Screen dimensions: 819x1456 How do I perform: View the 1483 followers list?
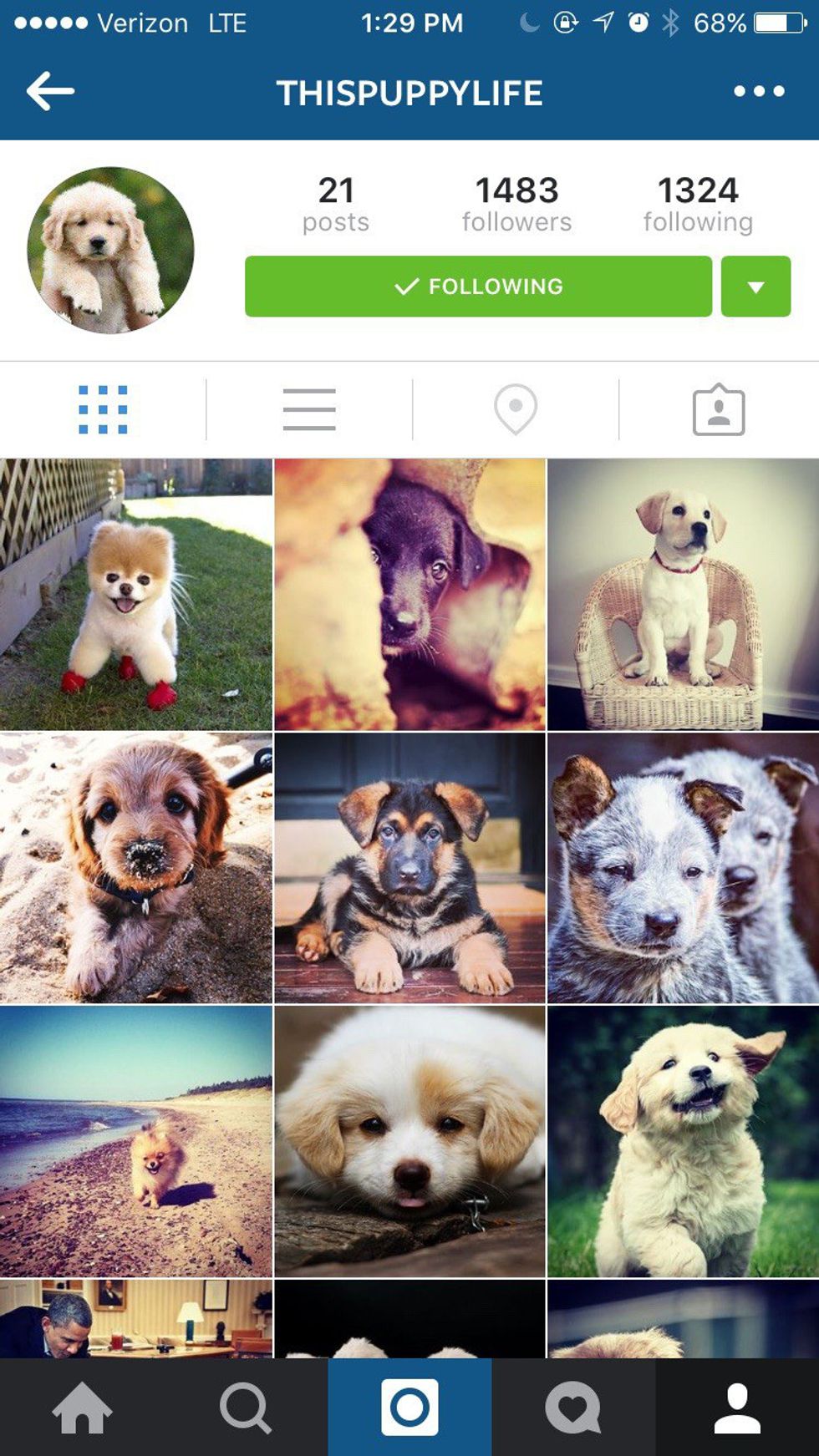(516, 203)
